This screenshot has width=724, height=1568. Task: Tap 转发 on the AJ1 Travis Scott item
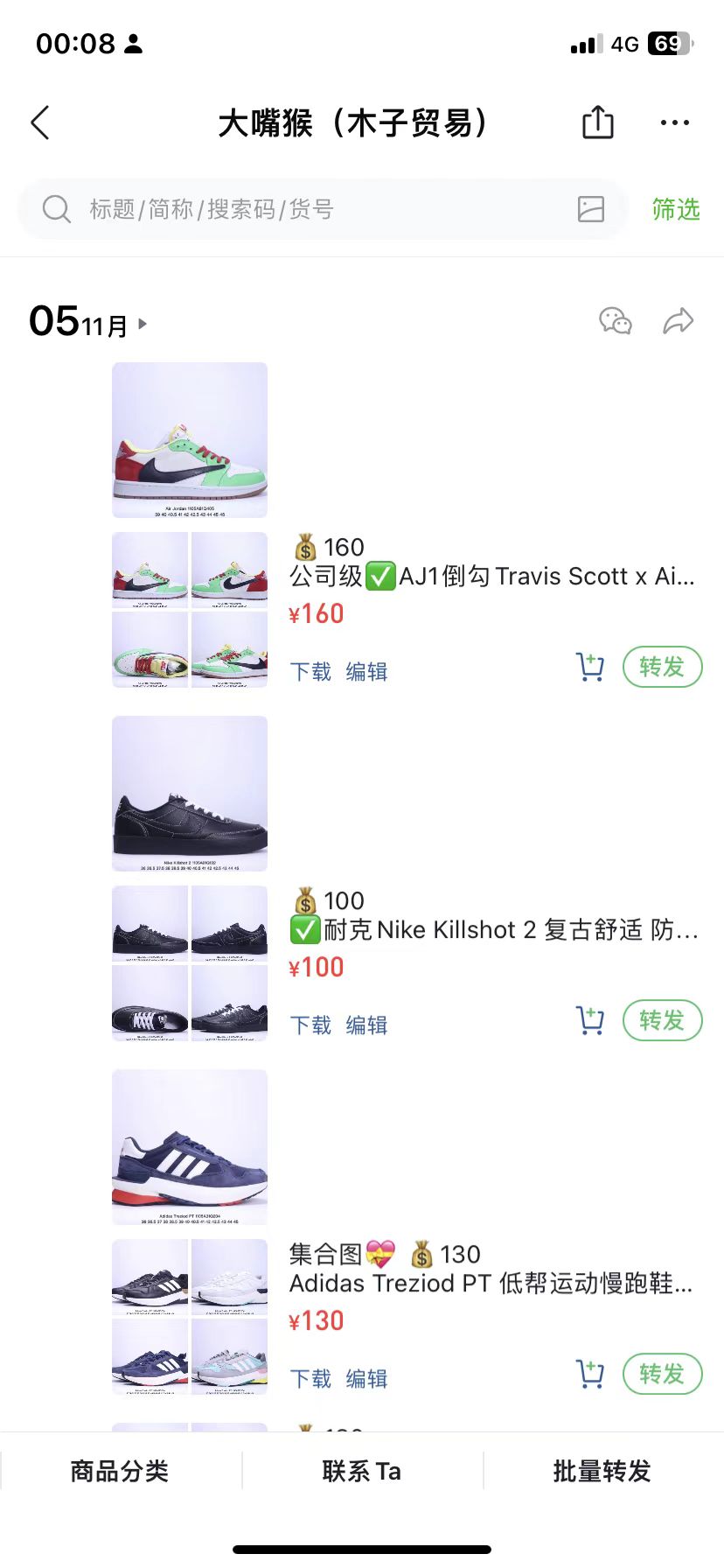662,668
